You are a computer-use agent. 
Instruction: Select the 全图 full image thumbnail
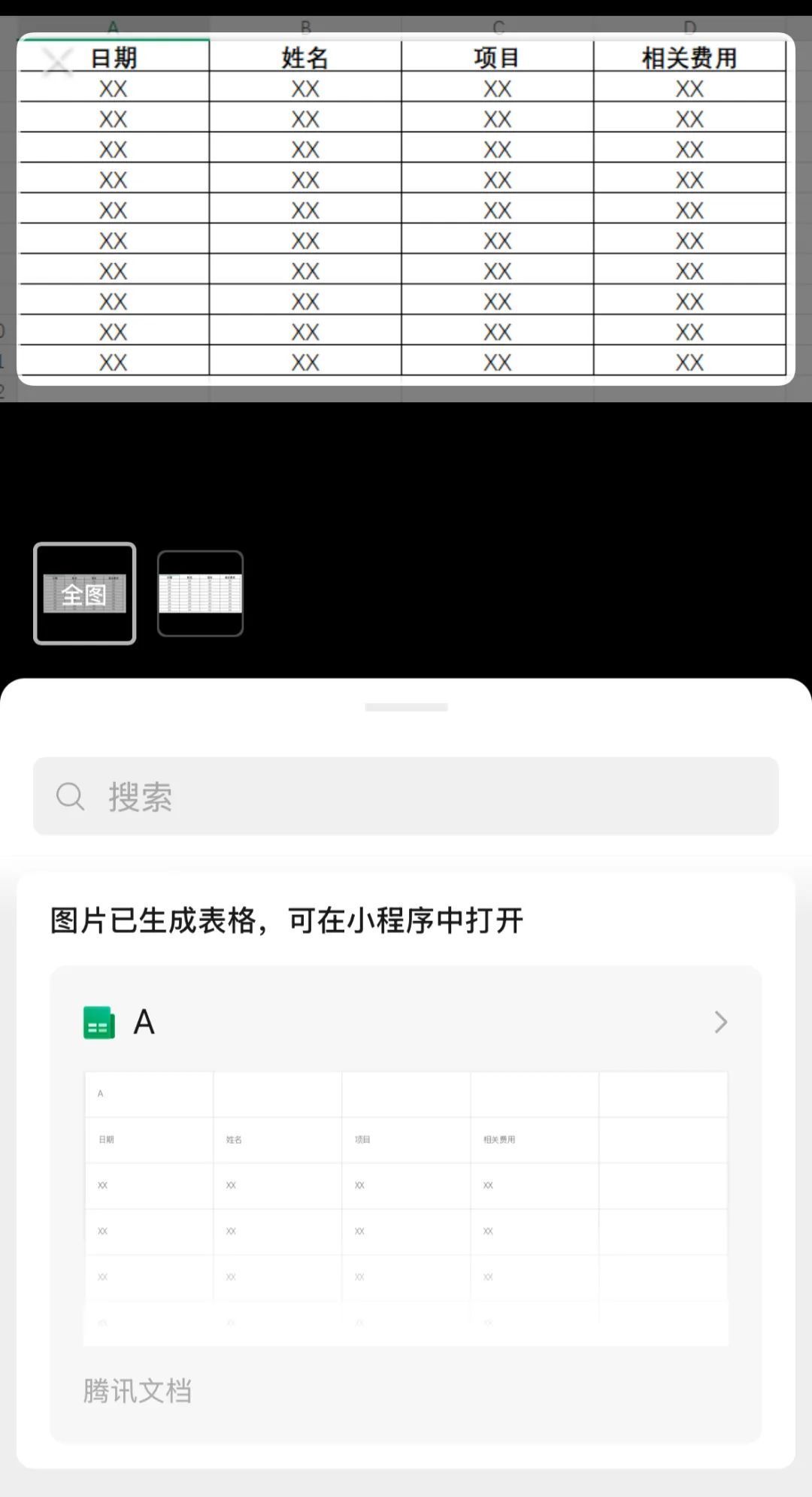(x=84, y=593)
